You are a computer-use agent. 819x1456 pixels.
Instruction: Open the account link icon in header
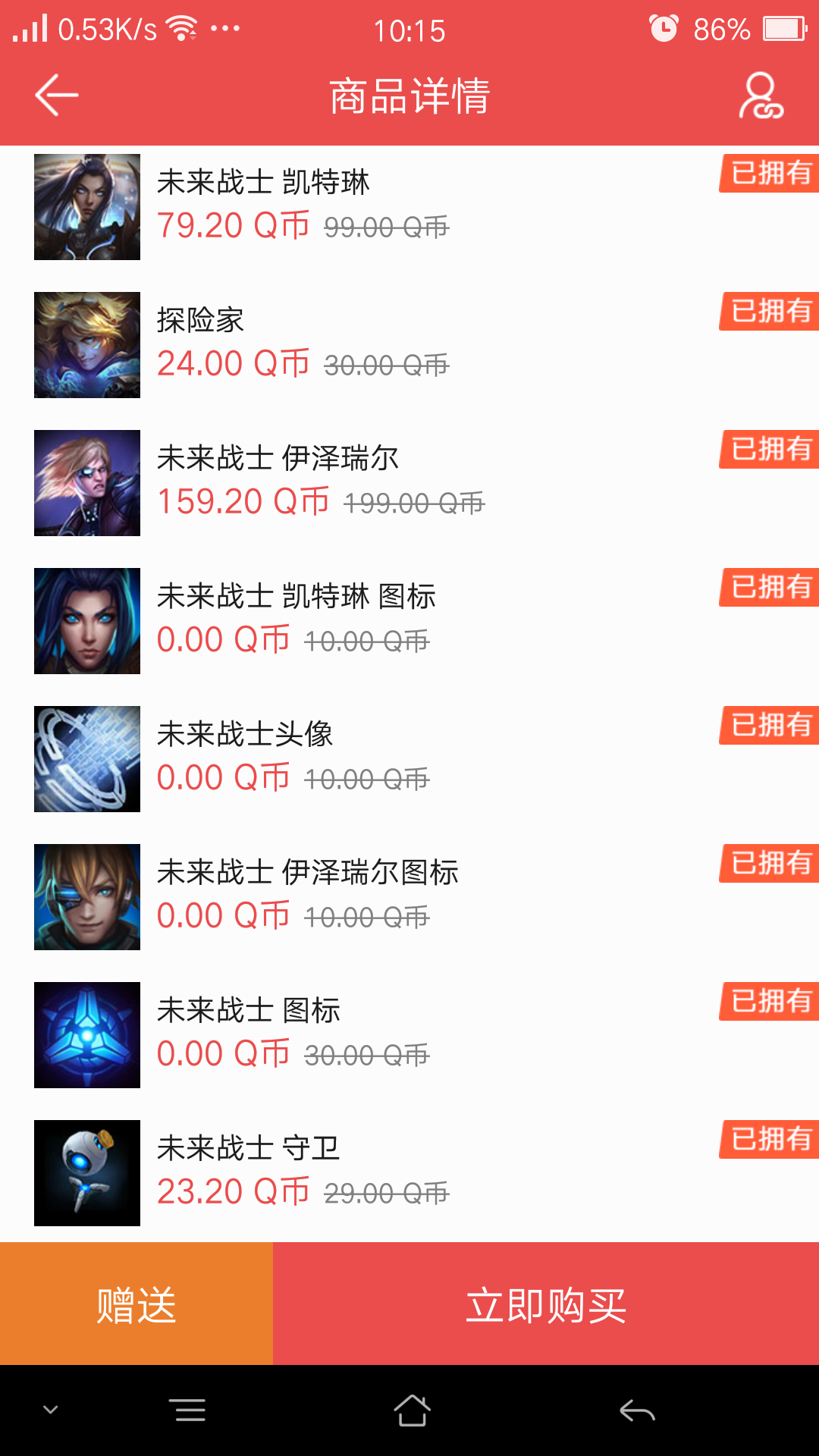point(761,96)
